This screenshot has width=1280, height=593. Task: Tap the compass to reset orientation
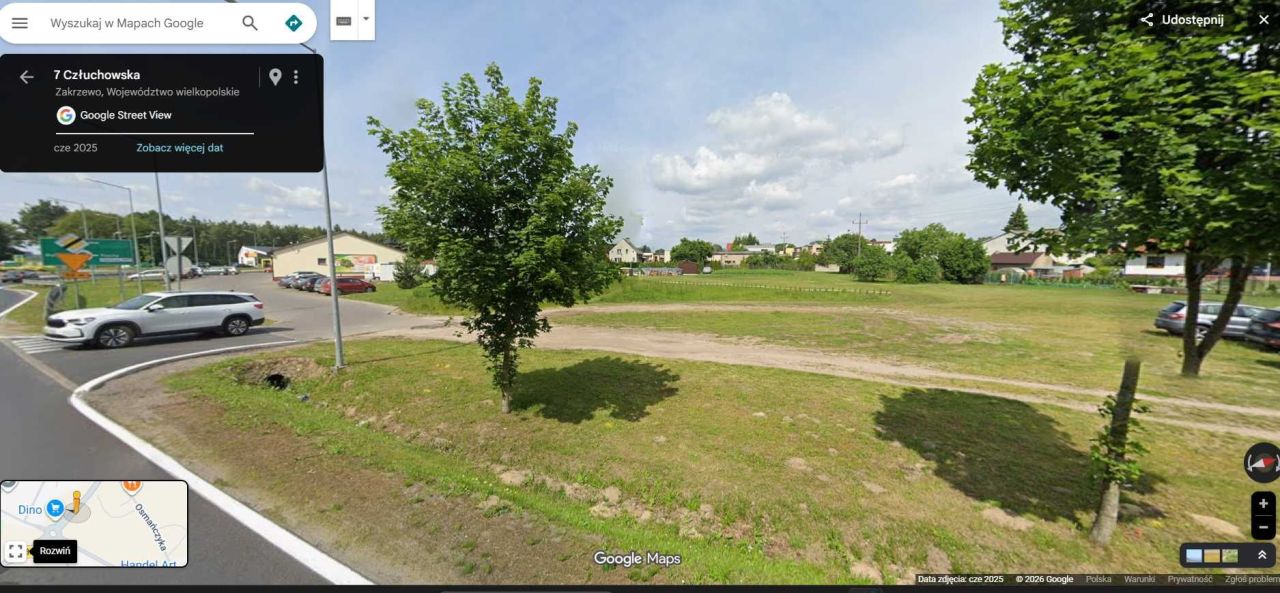tap(1262, 463)
